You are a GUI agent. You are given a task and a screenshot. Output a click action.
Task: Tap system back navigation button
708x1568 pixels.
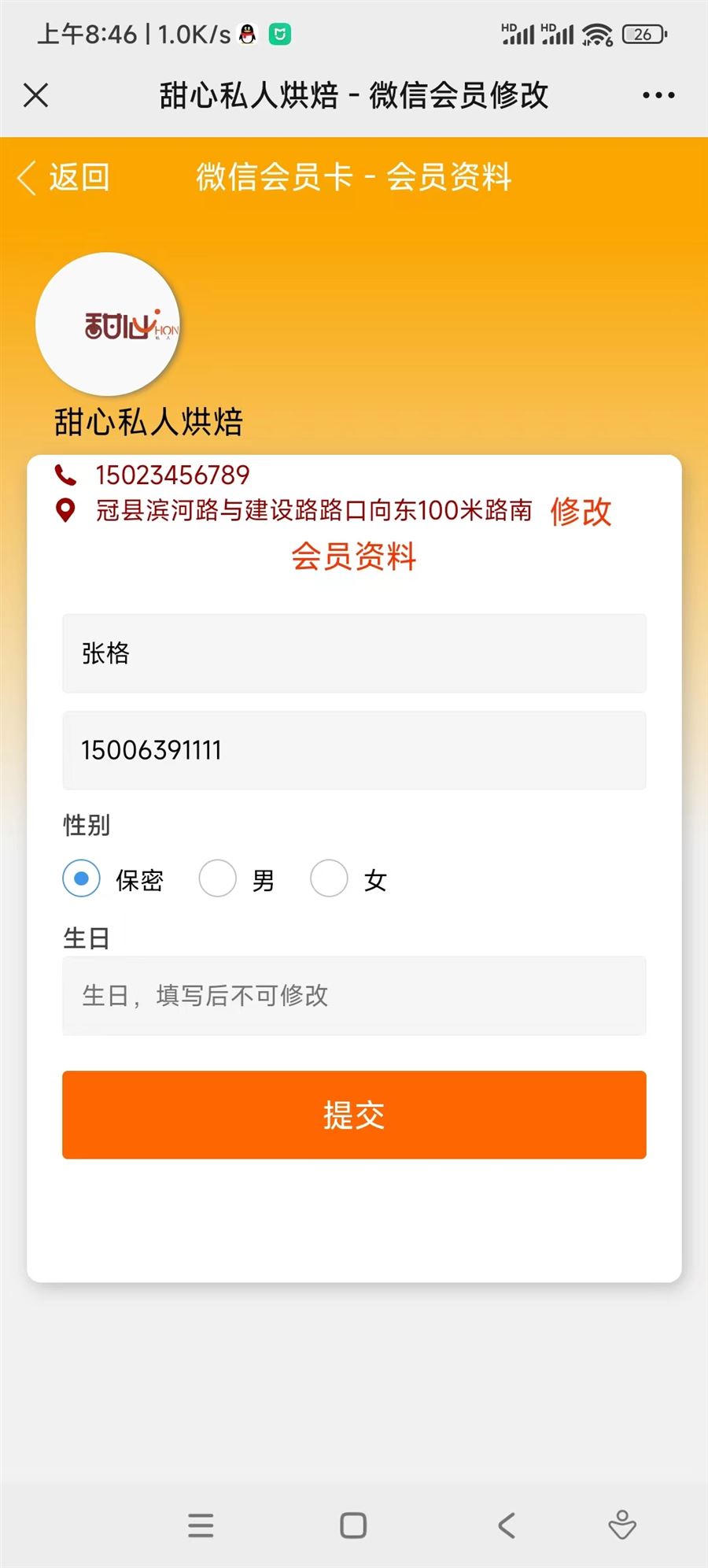coord(507,1525)
